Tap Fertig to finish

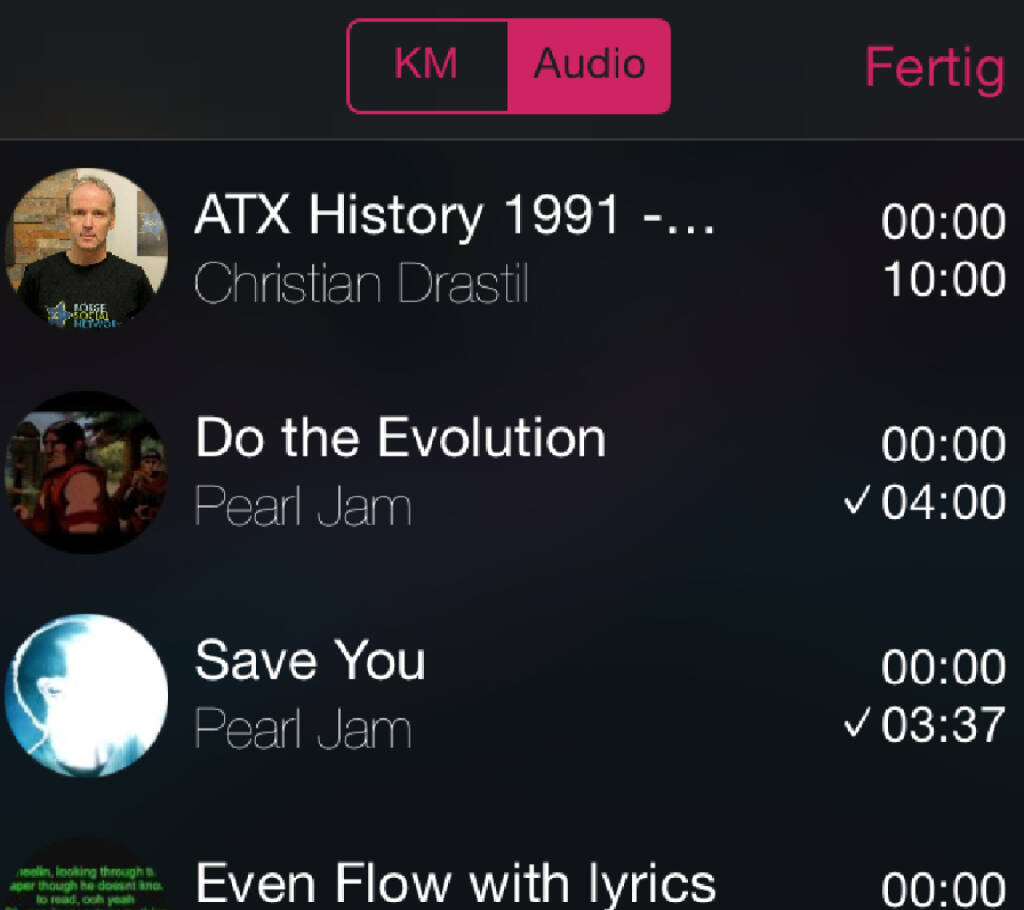point(933,68)
